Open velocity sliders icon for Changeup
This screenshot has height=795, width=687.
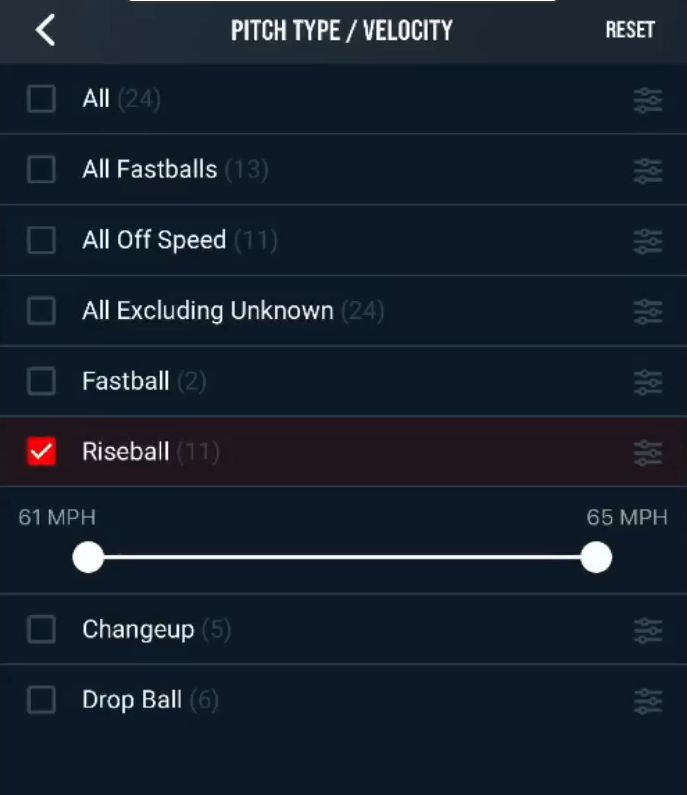(648, 630)
